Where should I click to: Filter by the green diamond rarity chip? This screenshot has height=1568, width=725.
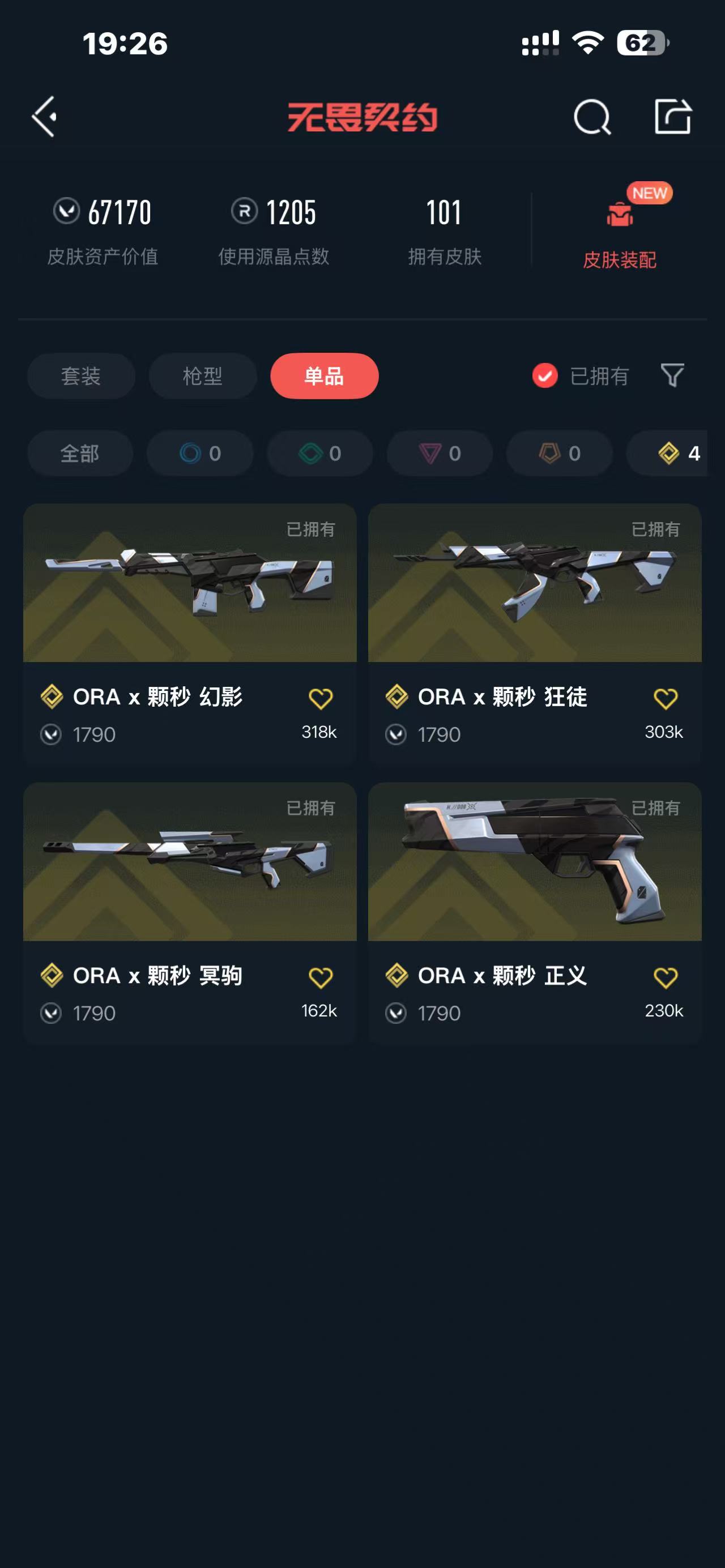[x=320, y=454]
